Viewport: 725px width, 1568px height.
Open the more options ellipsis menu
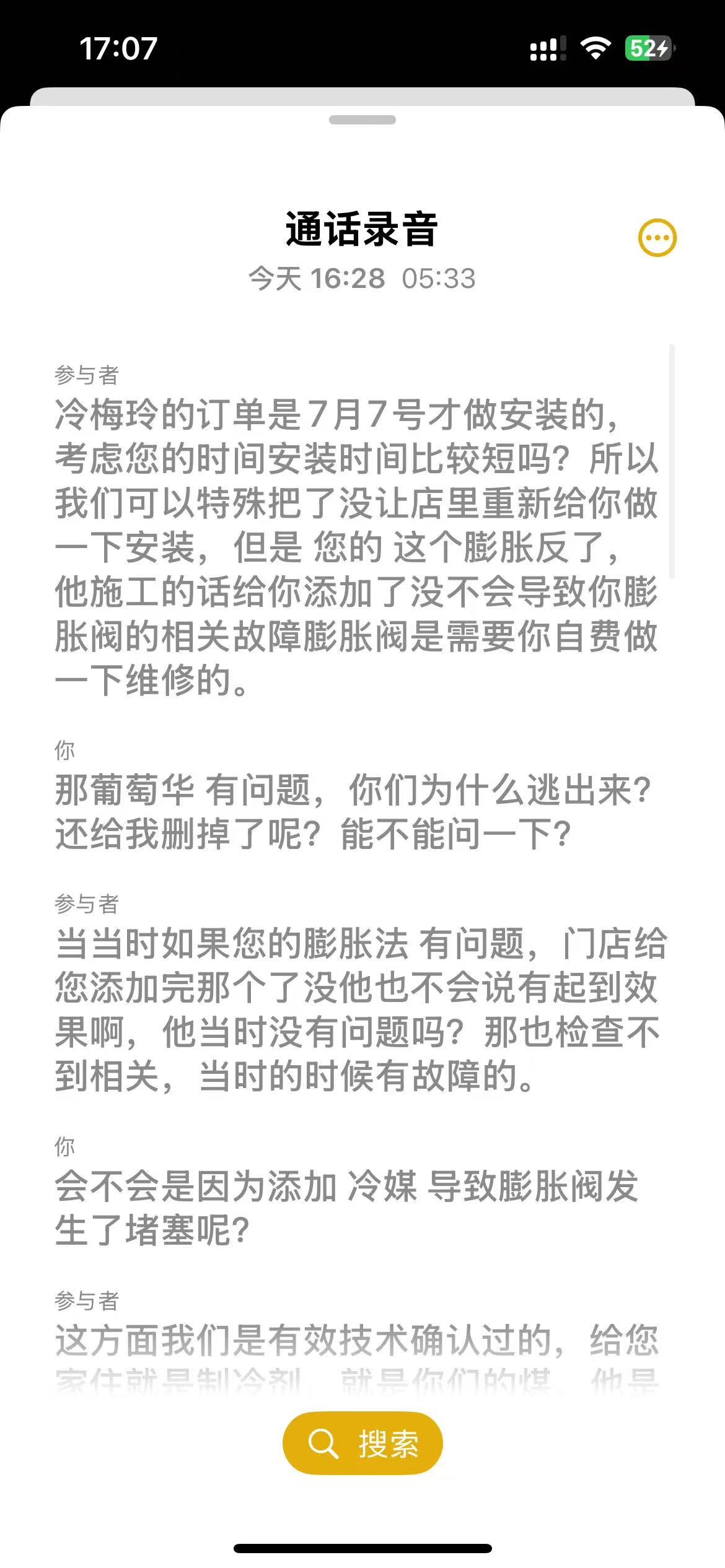[x=657, y=238]
